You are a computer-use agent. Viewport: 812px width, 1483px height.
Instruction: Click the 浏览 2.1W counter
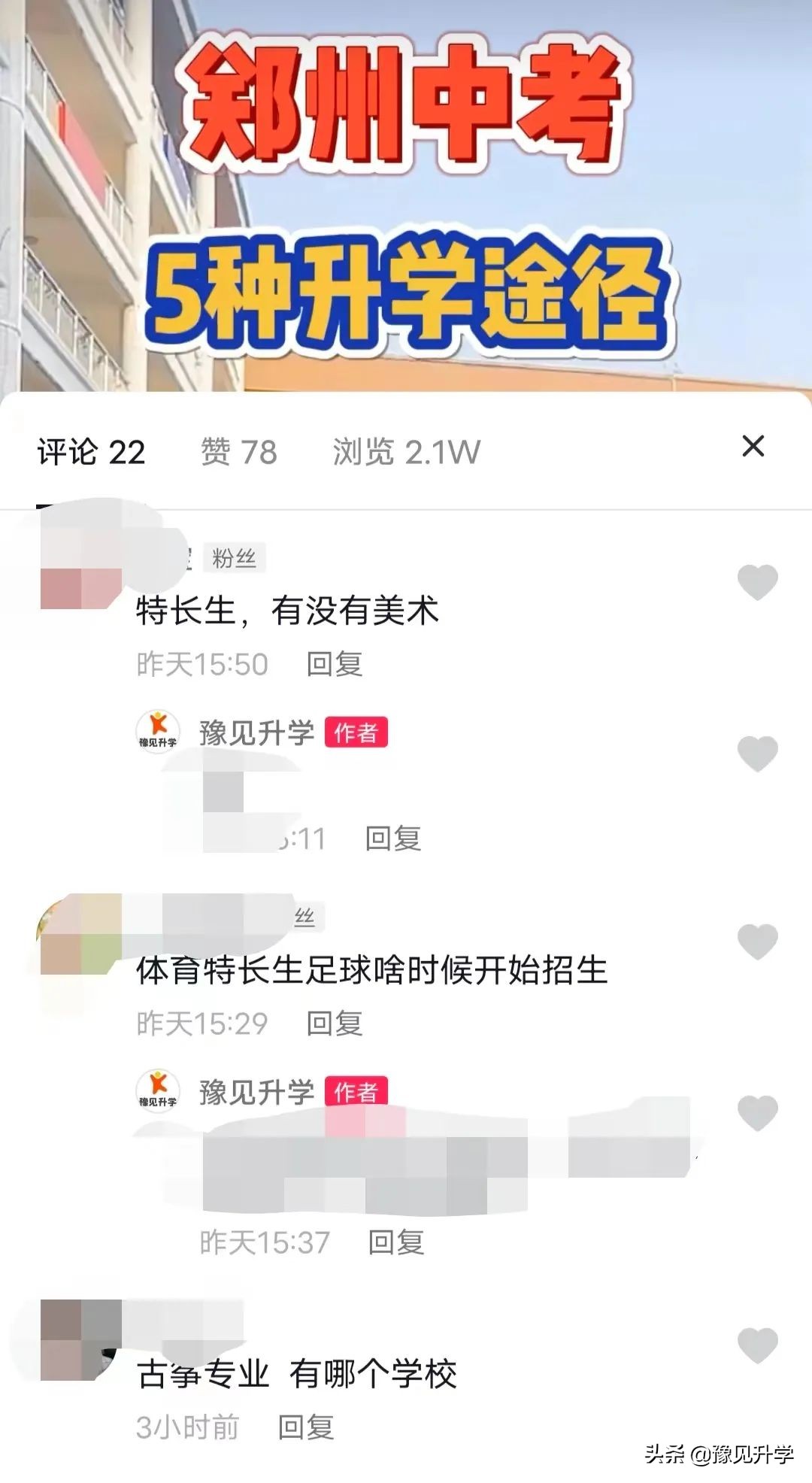tap(406, 452)
